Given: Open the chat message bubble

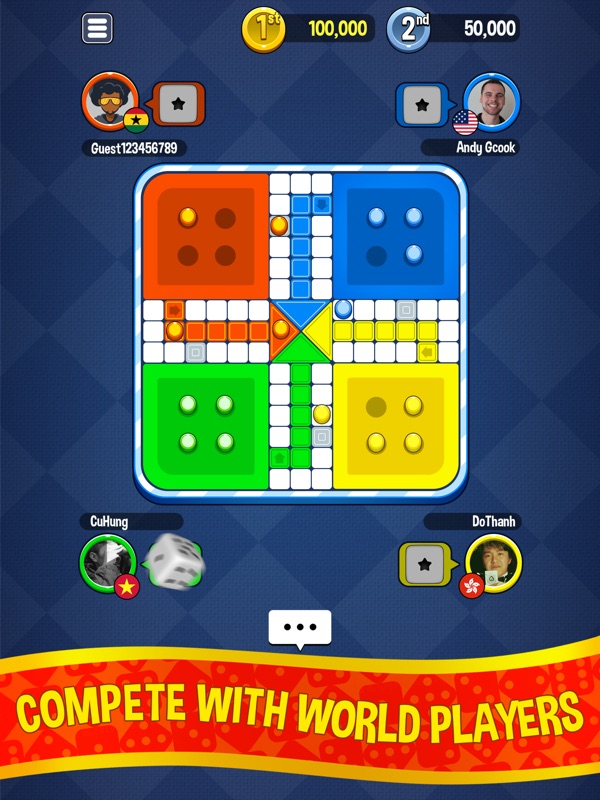Looking at the screenshot, I should point(299,628).
